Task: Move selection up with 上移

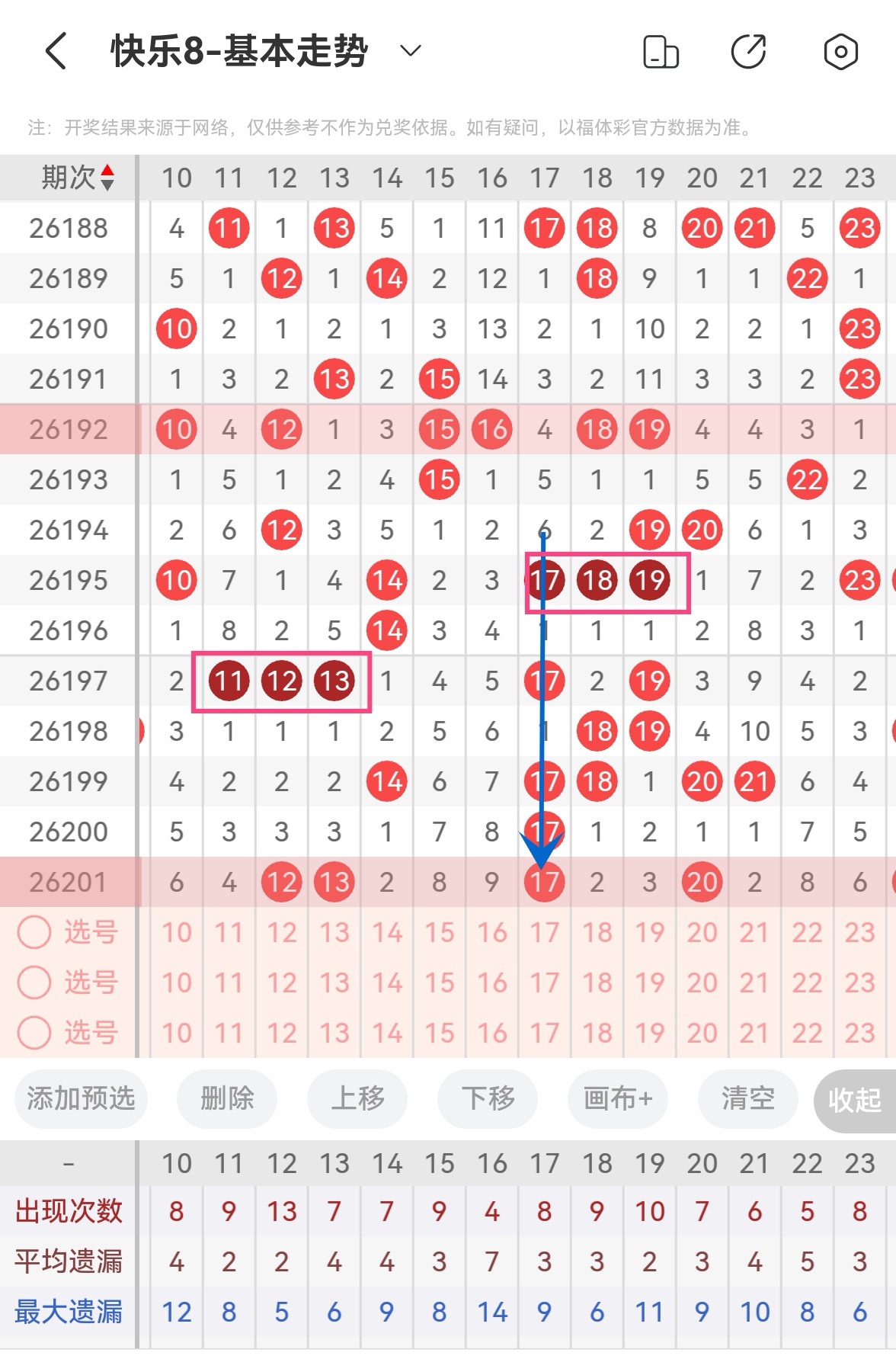Action: click(x=357, y=1098)
